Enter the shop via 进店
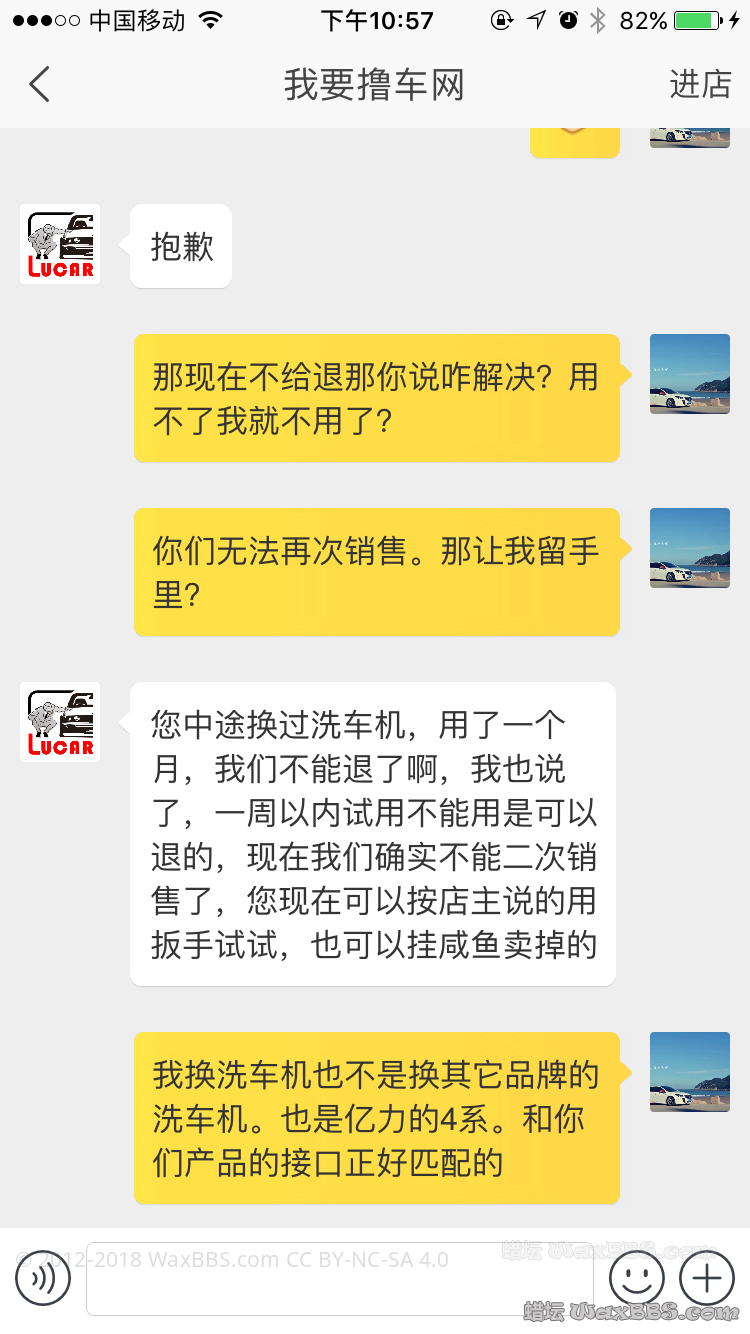750x1334 pixels. (x=700, y=85)
